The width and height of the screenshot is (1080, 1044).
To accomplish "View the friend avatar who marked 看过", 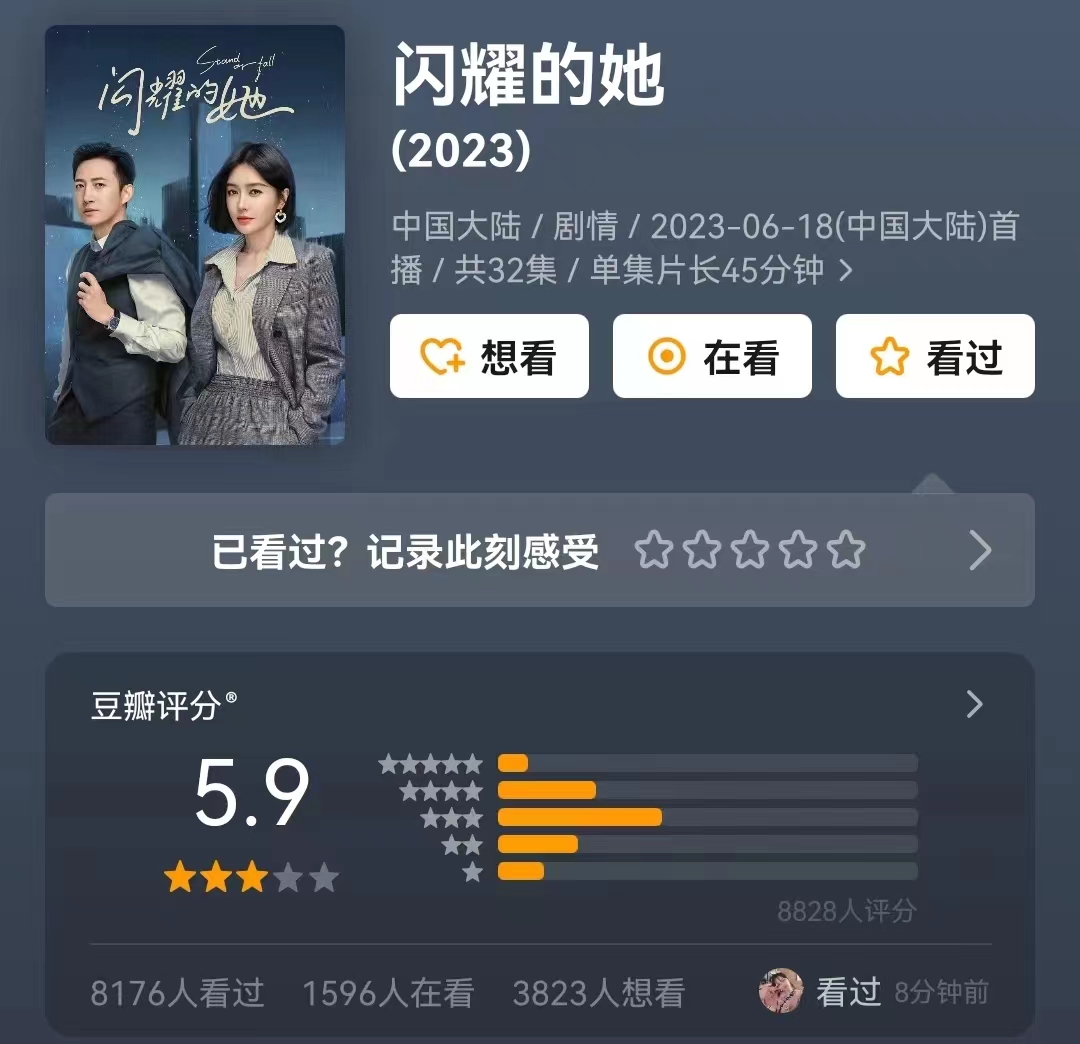I will pos(780,992).
